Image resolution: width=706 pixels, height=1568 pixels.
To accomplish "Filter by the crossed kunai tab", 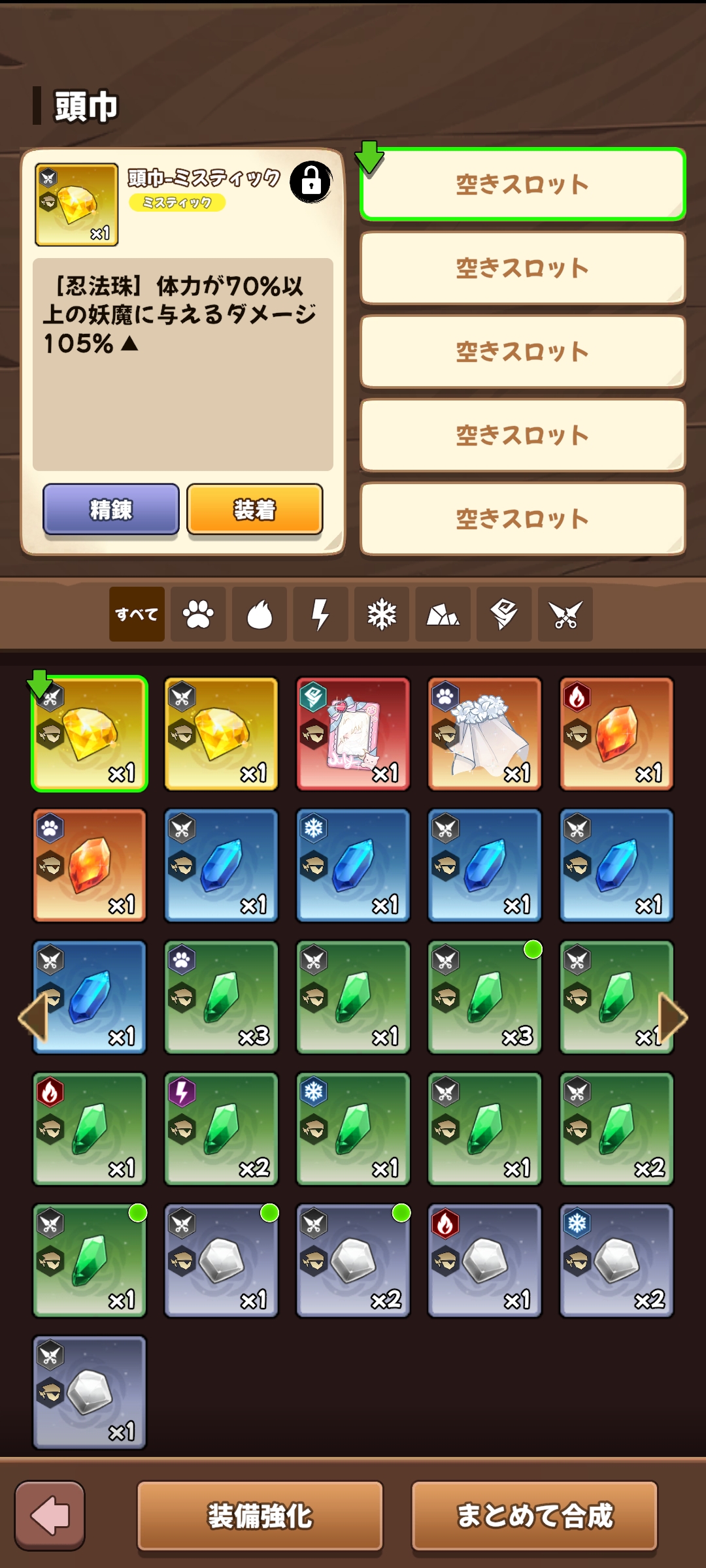I will click(x=565, y=614).
